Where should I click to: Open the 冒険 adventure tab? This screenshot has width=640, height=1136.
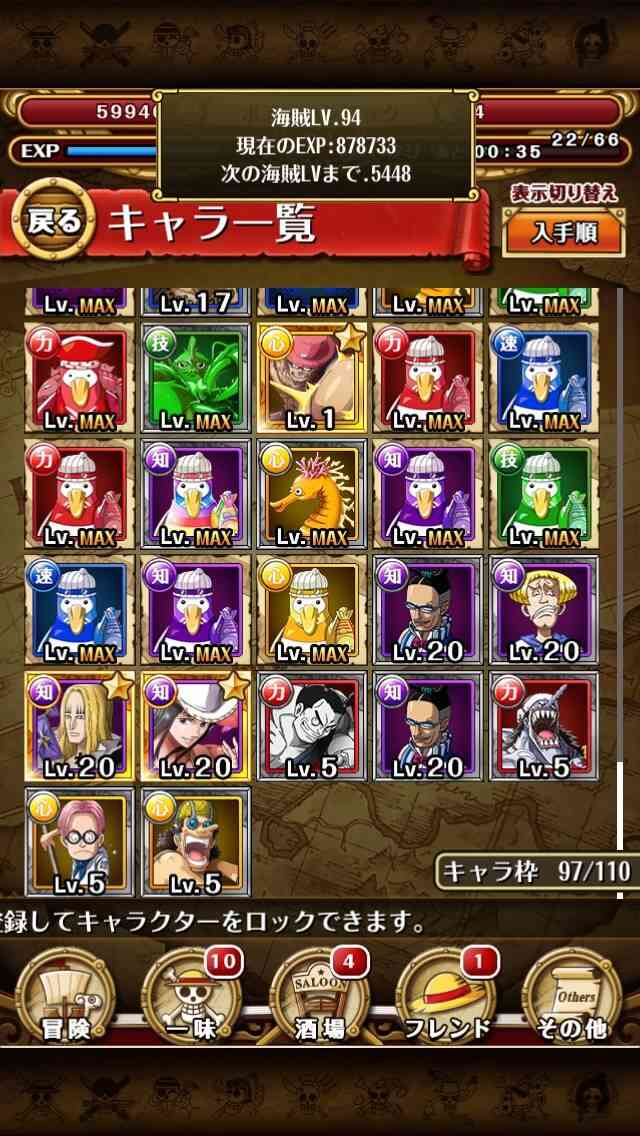click(65, 995)
